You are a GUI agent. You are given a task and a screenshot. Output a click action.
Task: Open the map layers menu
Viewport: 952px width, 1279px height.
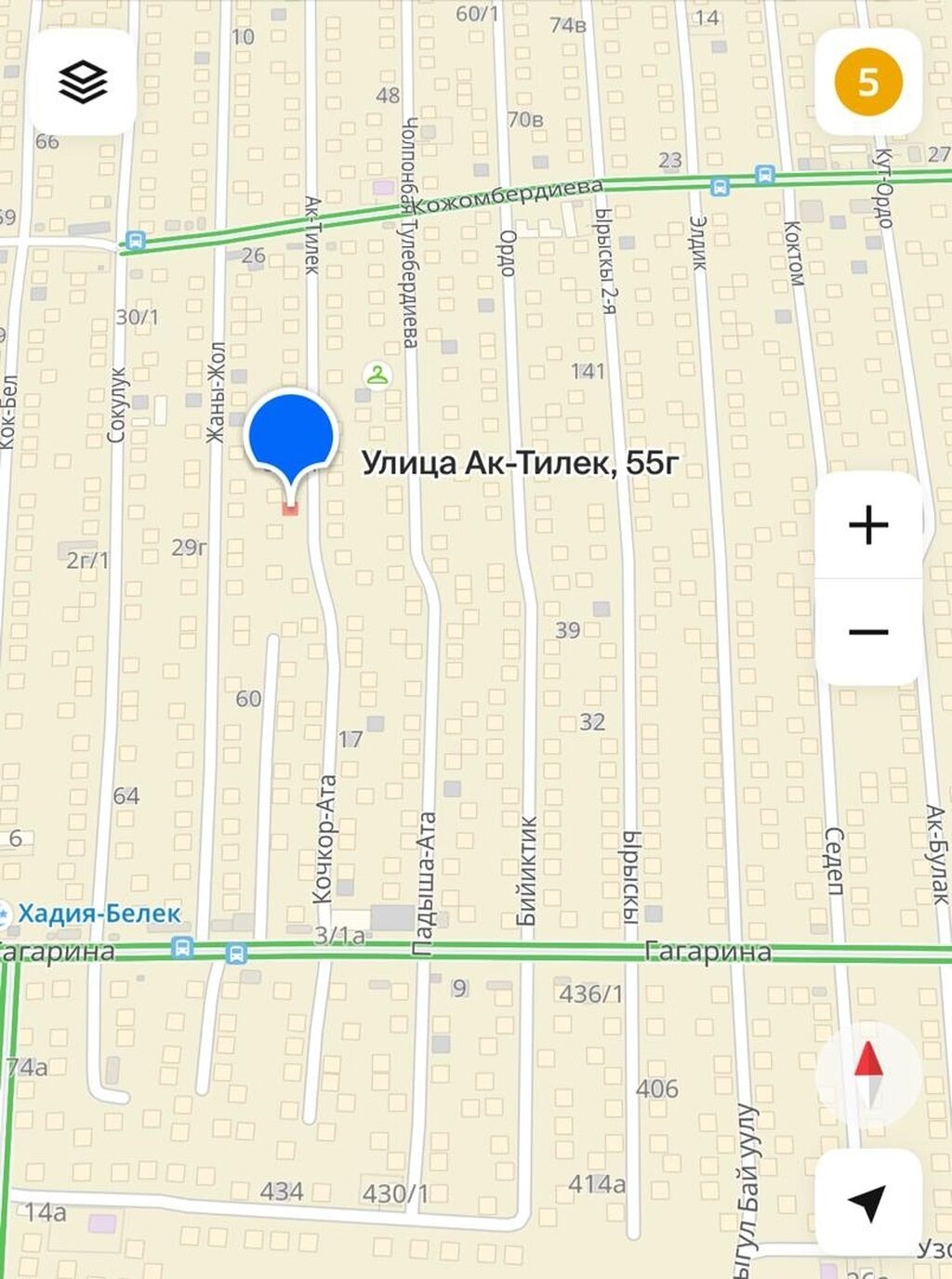coord(83,82)
